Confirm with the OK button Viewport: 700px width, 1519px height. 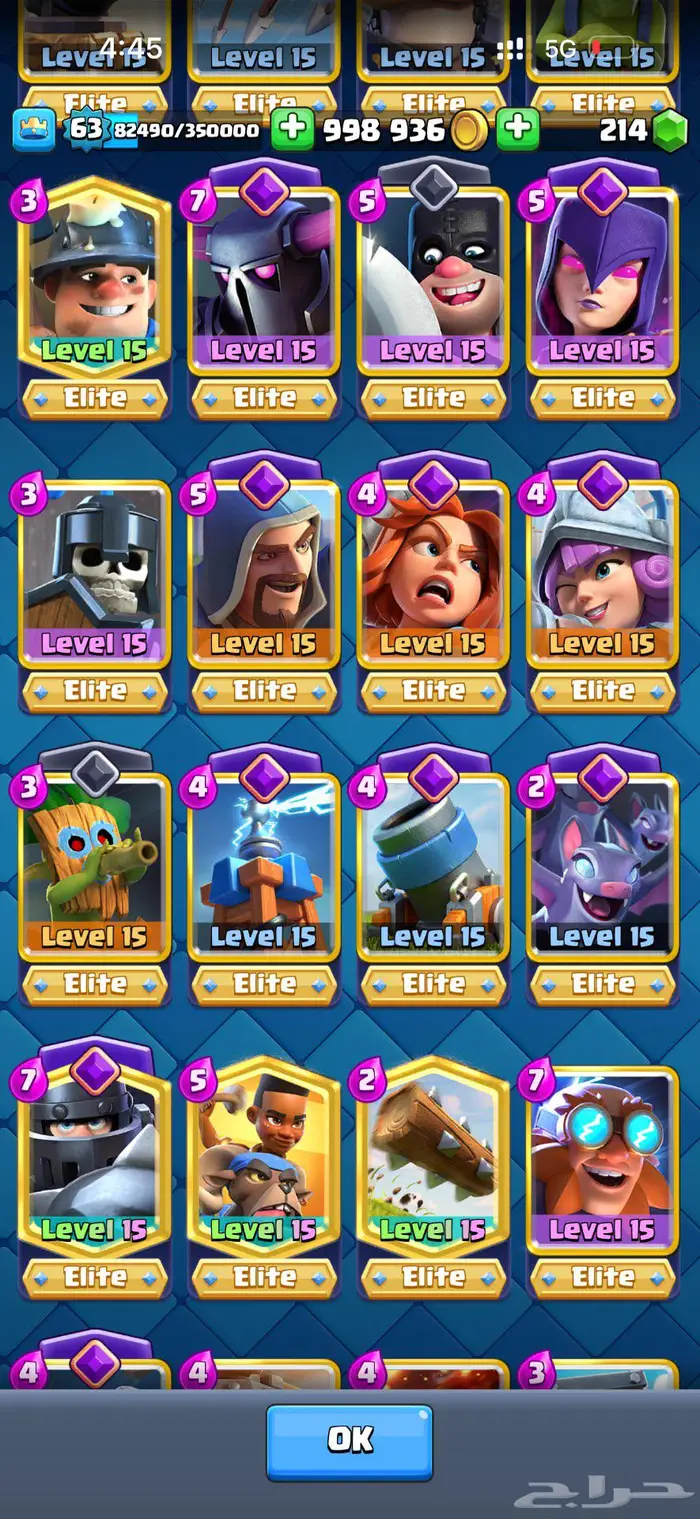[349, 1441]
